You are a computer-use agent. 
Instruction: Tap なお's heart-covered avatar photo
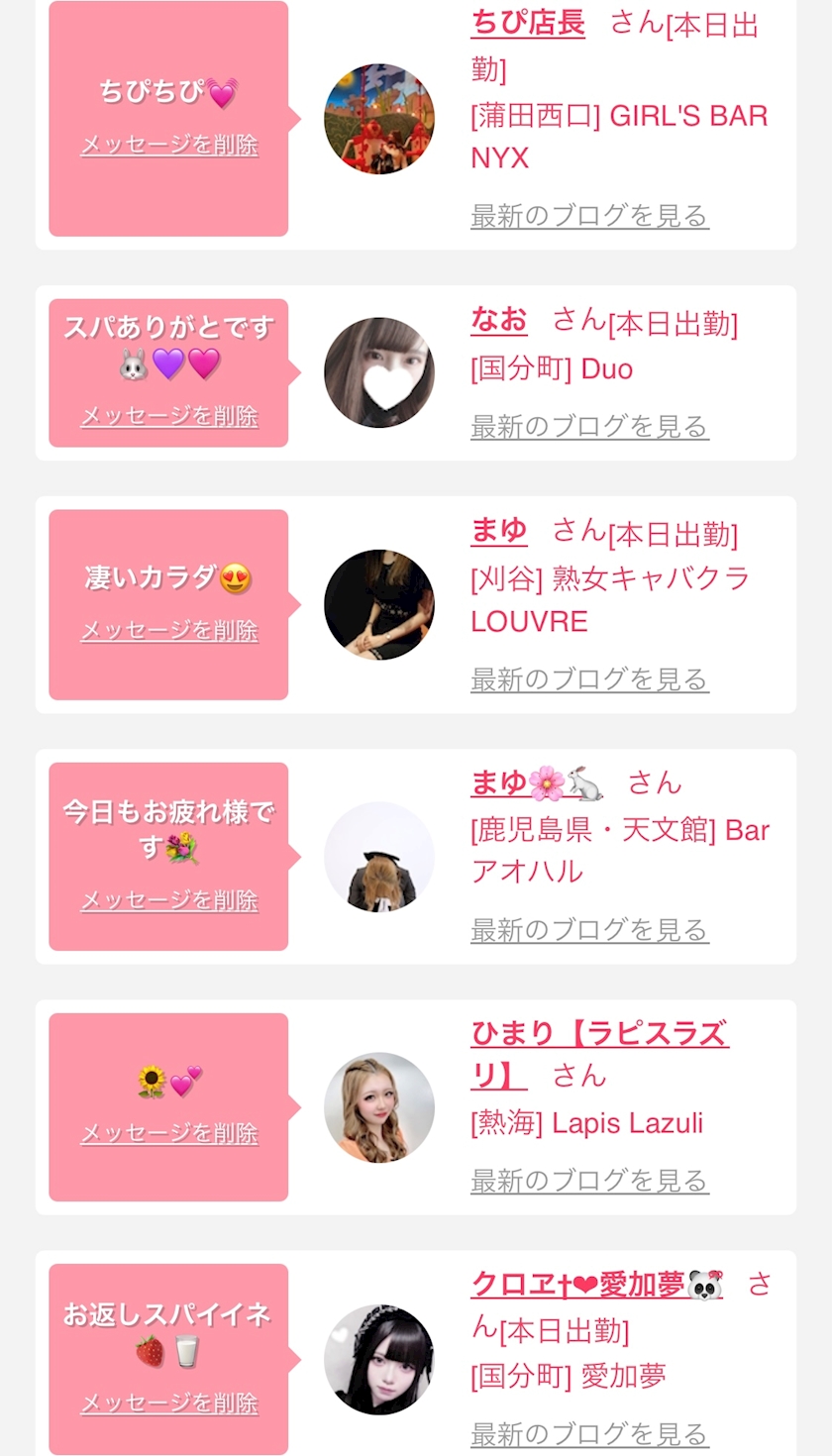(x=379, y=372)
